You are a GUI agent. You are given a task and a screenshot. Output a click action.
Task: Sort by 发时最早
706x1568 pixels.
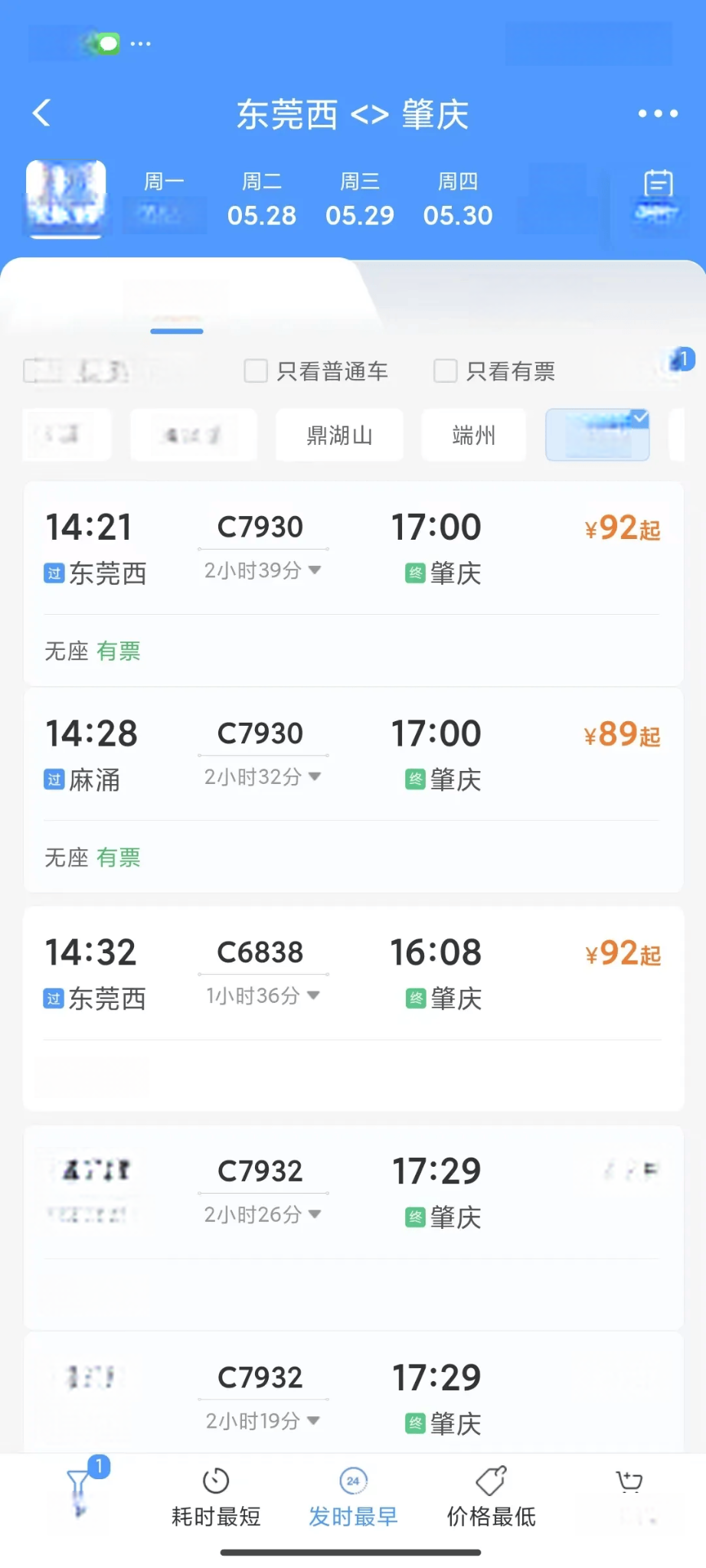(x=353, y=1498)
